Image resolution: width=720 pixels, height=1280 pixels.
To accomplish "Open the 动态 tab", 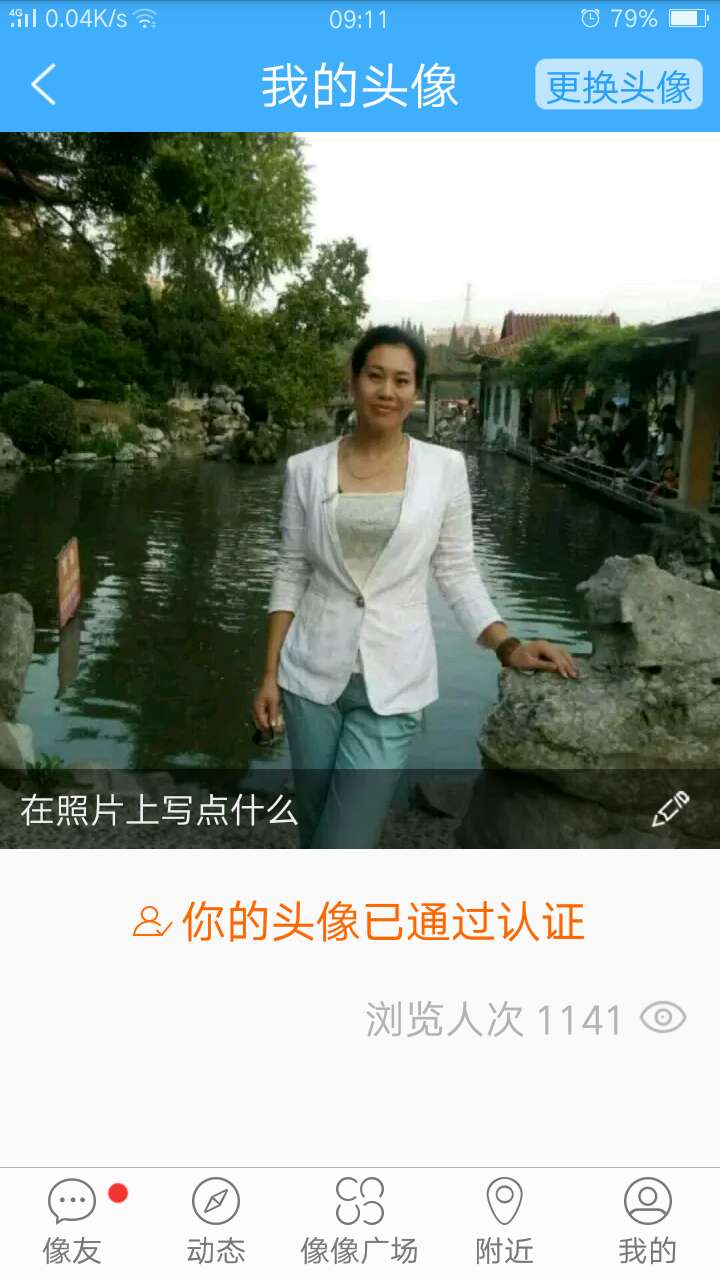I will tap(216, 1222).
